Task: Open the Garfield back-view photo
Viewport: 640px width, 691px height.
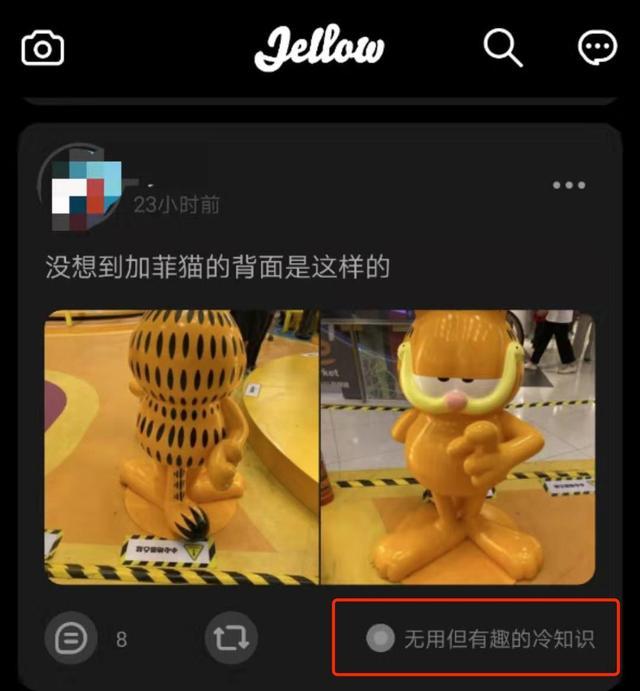Action: click(x=181, y=447)
